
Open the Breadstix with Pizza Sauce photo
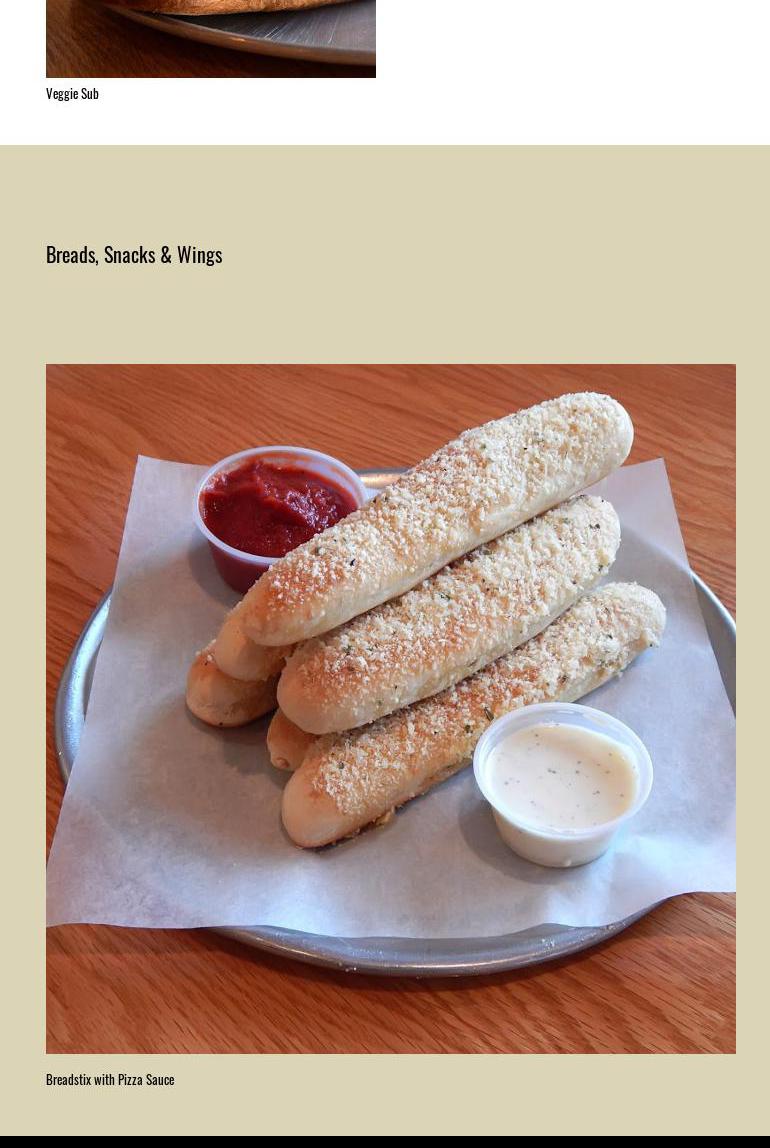point(390,708)
